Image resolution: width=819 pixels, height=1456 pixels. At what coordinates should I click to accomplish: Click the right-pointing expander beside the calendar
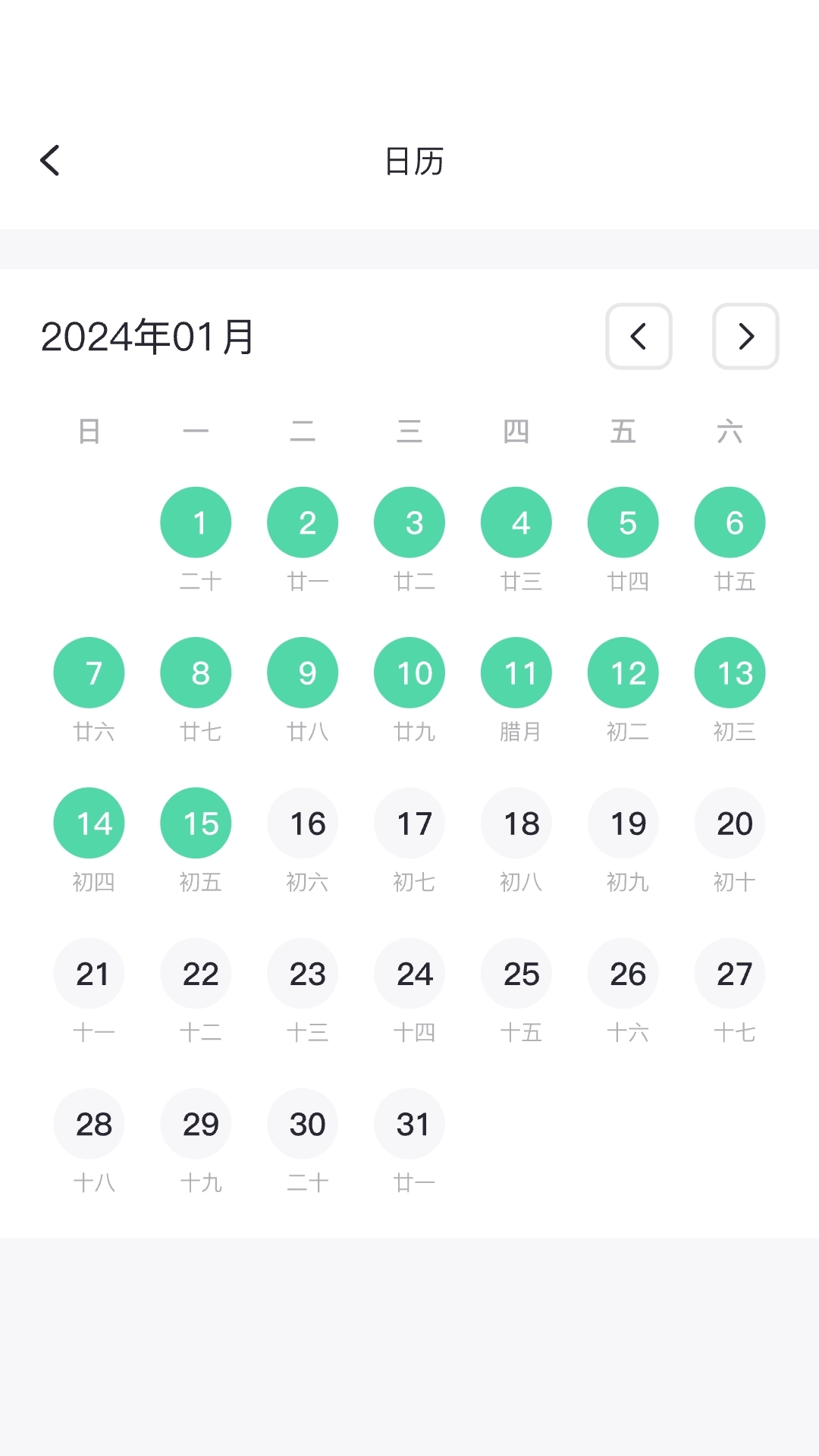(x=745, y=337)
